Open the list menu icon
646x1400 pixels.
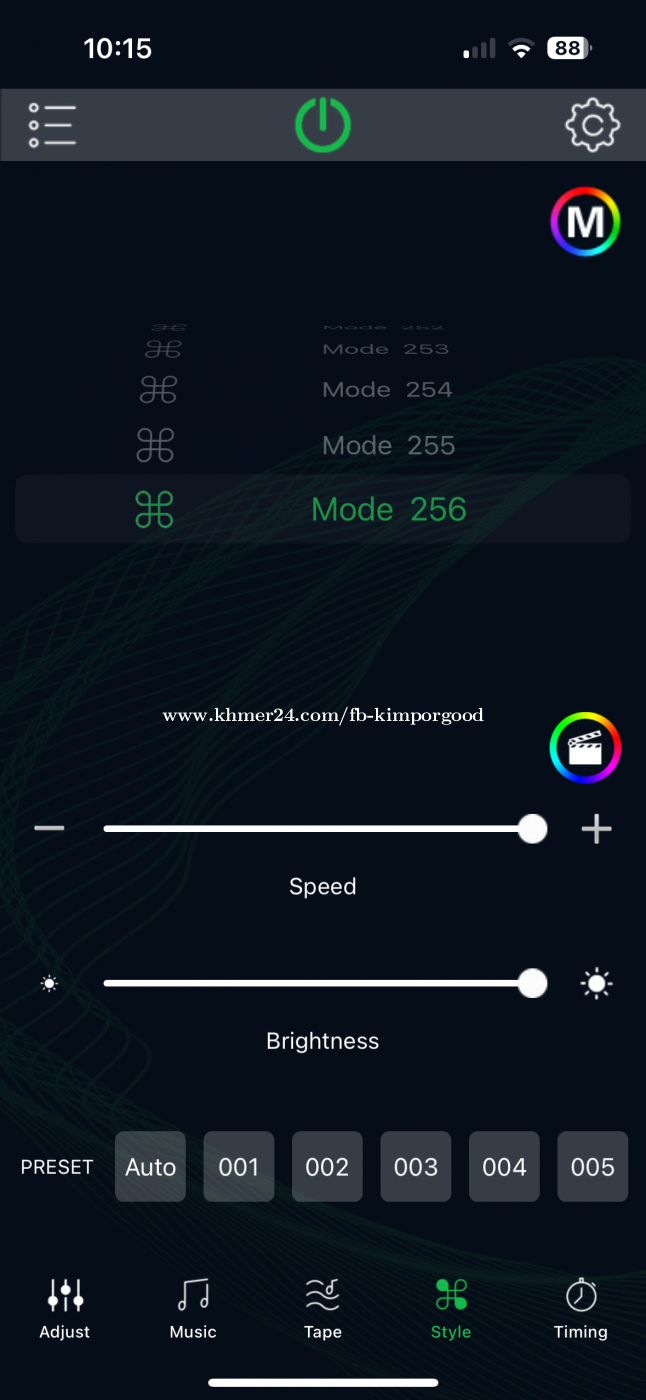point(52,126)
